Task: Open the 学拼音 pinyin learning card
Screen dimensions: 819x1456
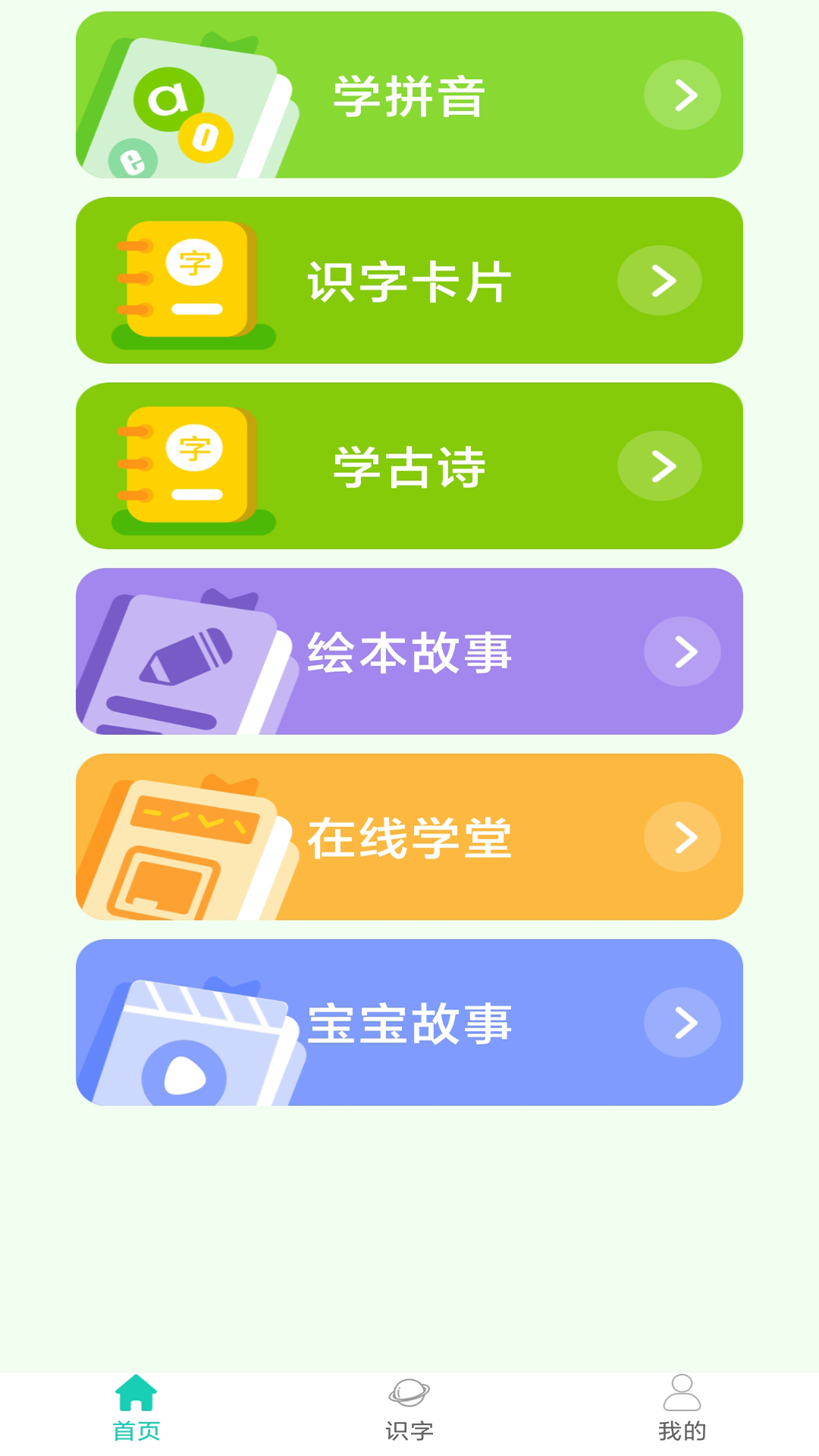Action: click(x=409, y=96)
